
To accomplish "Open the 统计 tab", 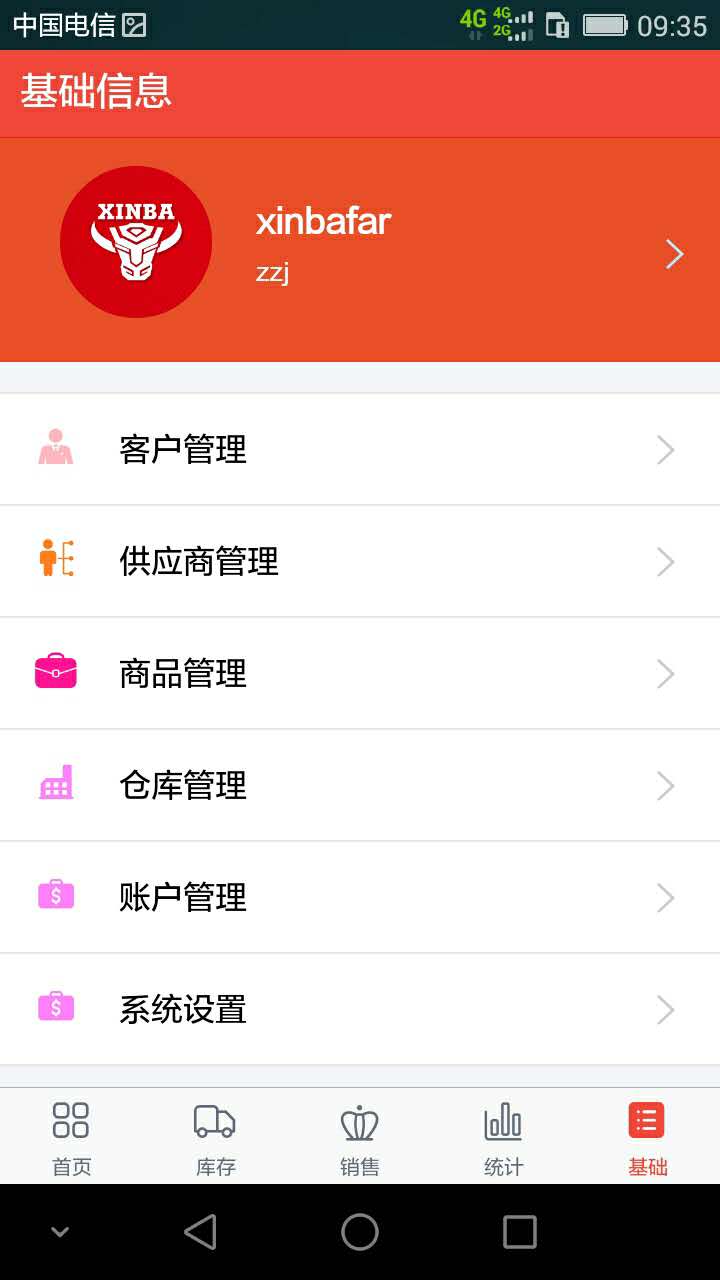I will [x=503, y=1138].
